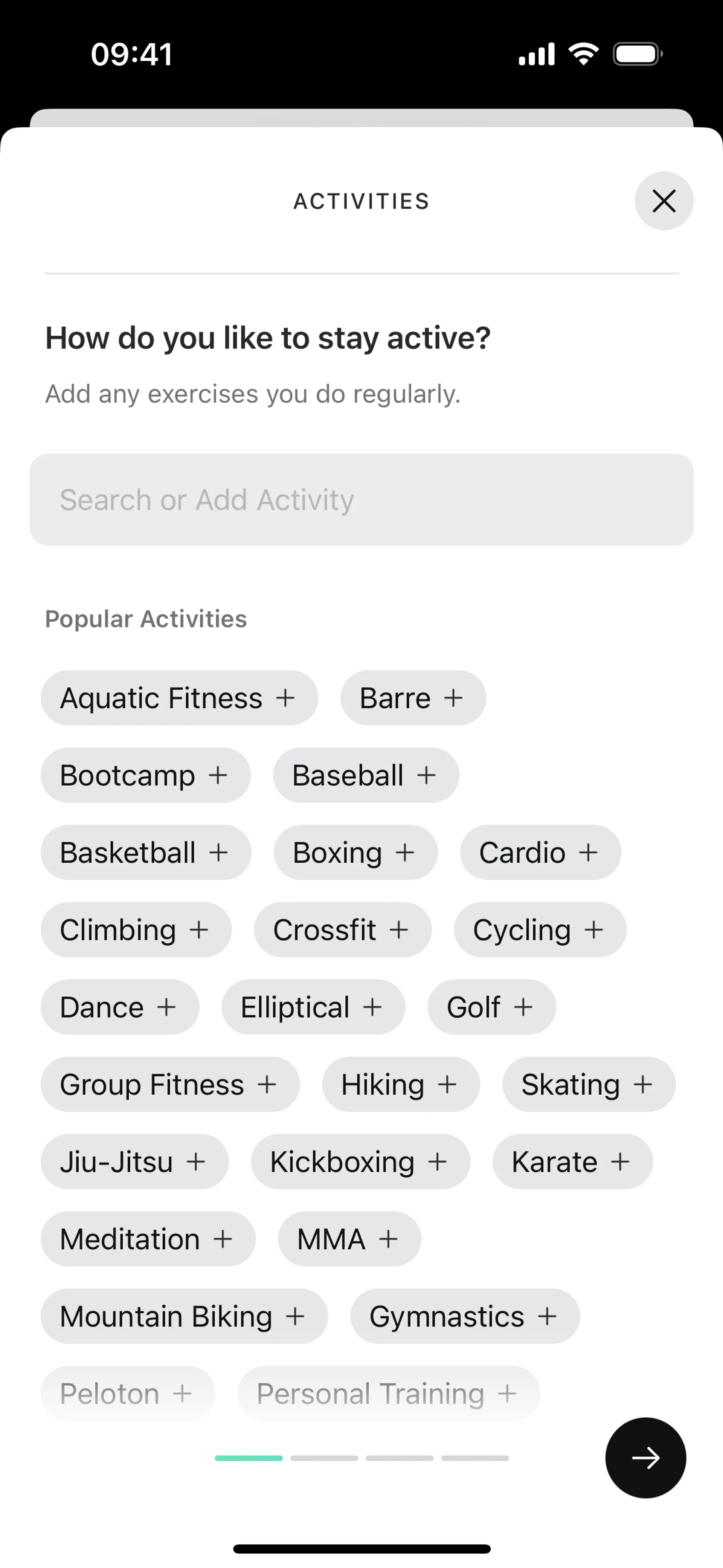This screenshot has width=723, height=1568.
Task: Tap the Search or Add Activity field
Action: 361,499
